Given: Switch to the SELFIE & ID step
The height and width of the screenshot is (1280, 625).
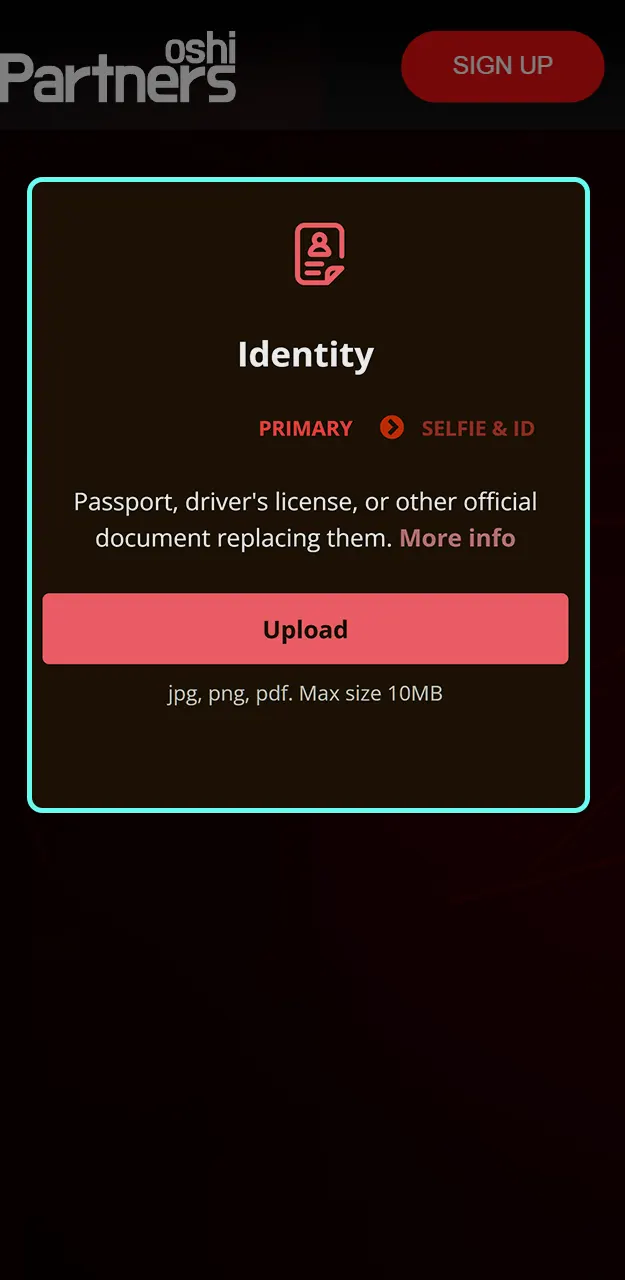Looking at the screenshot, I should click(478, 429).
